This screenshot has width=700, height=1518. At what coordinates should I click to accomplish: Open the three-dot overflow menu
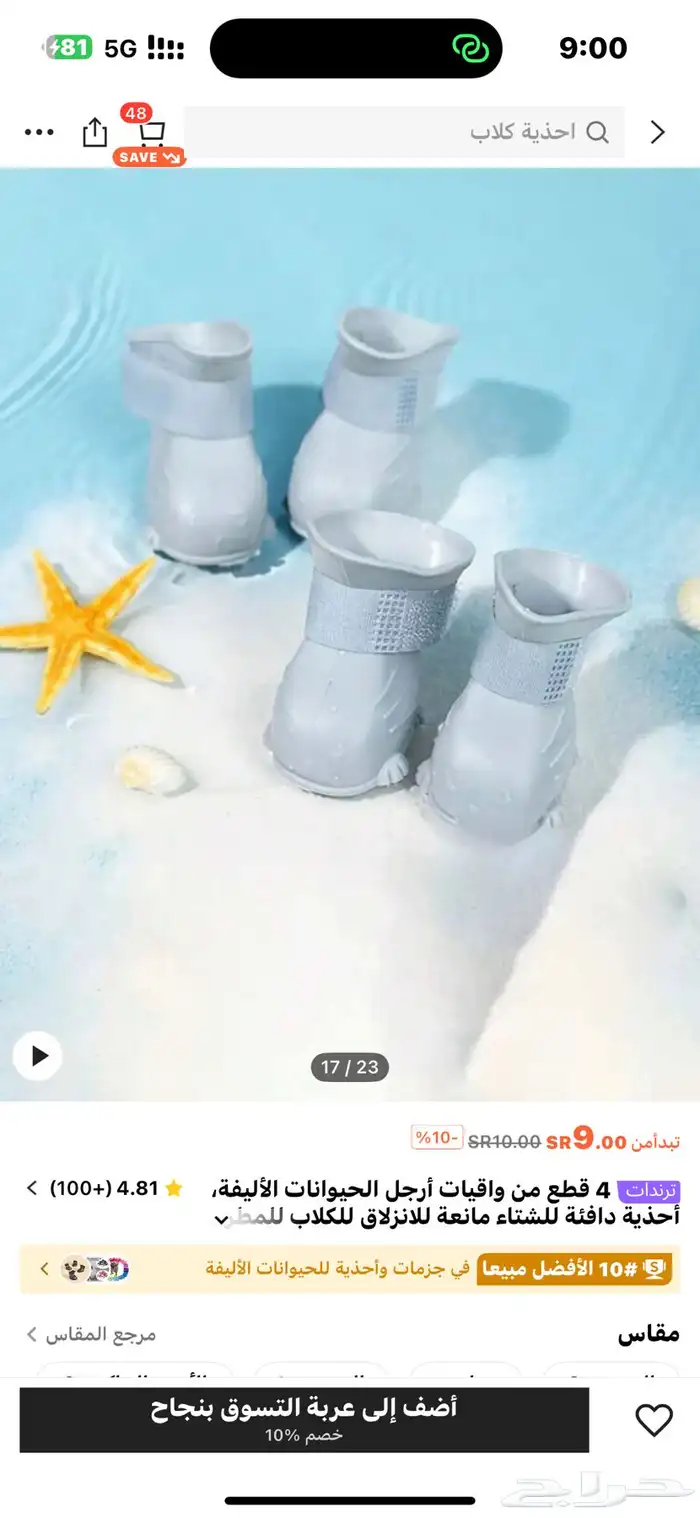pyautogui.click(x=38, y=132)
